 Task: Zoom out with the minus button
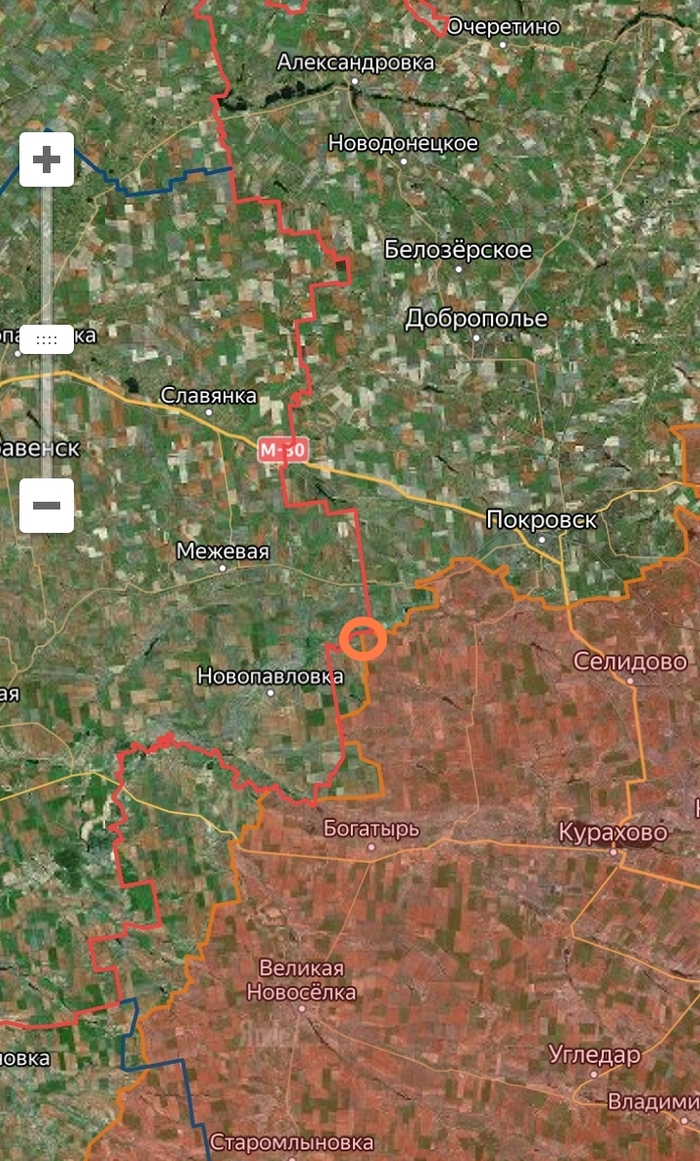(x=47, y=505)
